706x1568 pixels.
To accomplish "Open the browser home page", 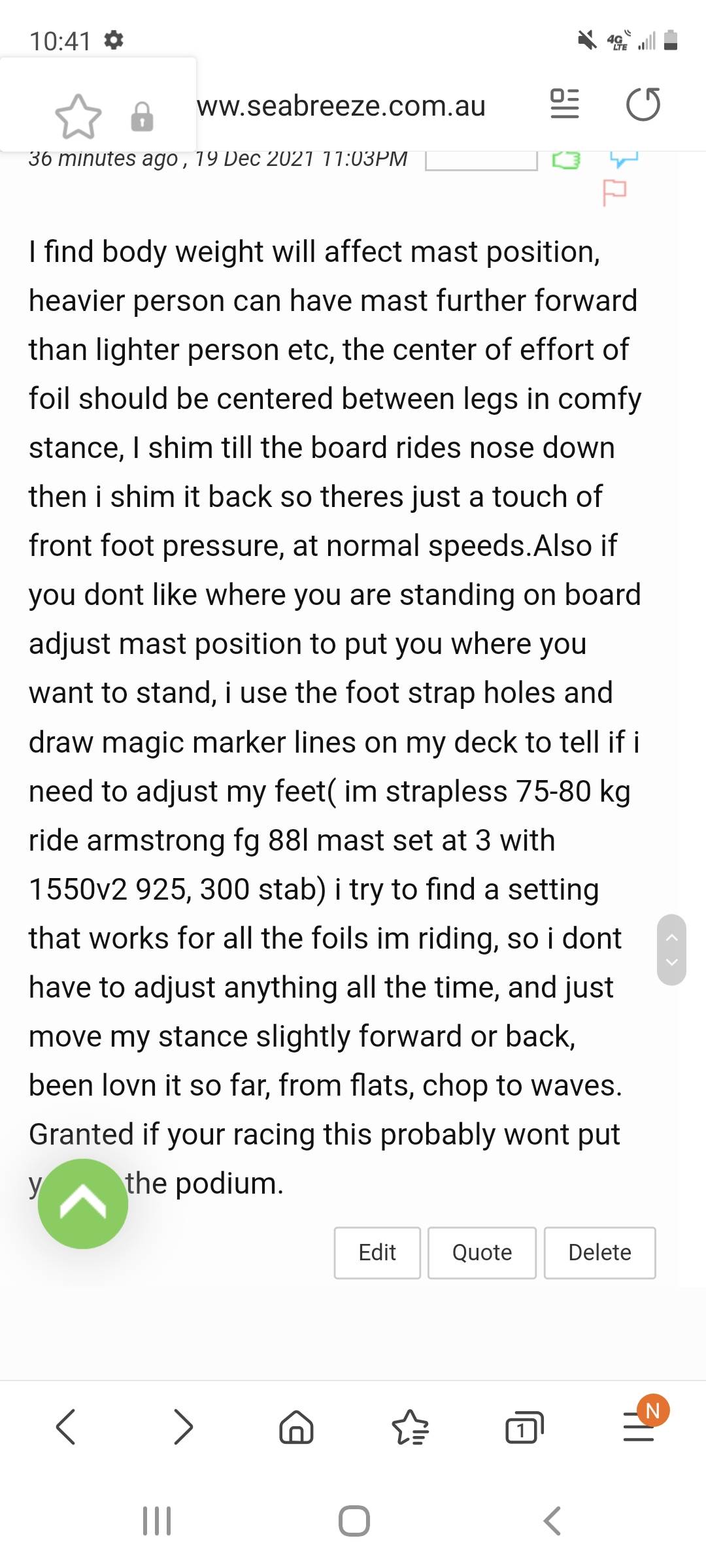I will 296,1426.
